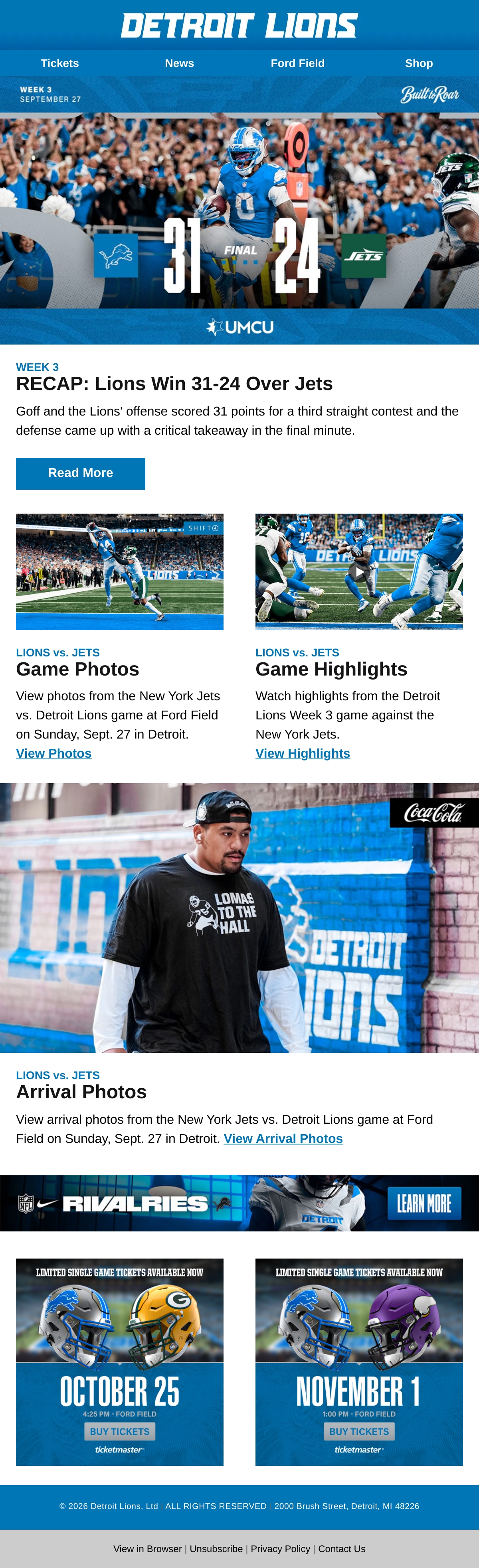Open the Ford Field link
The width and height of the screenshot is (479, 1568).
coord(297,63)
